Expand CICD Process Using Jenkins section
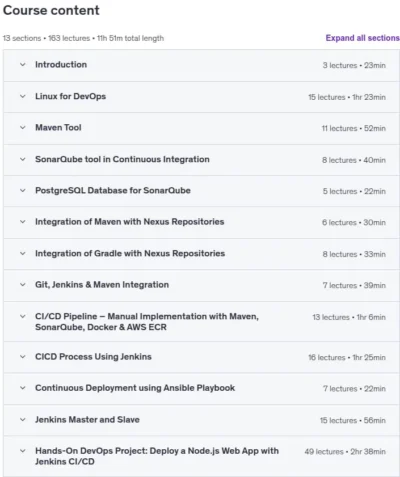 point(201,357)
